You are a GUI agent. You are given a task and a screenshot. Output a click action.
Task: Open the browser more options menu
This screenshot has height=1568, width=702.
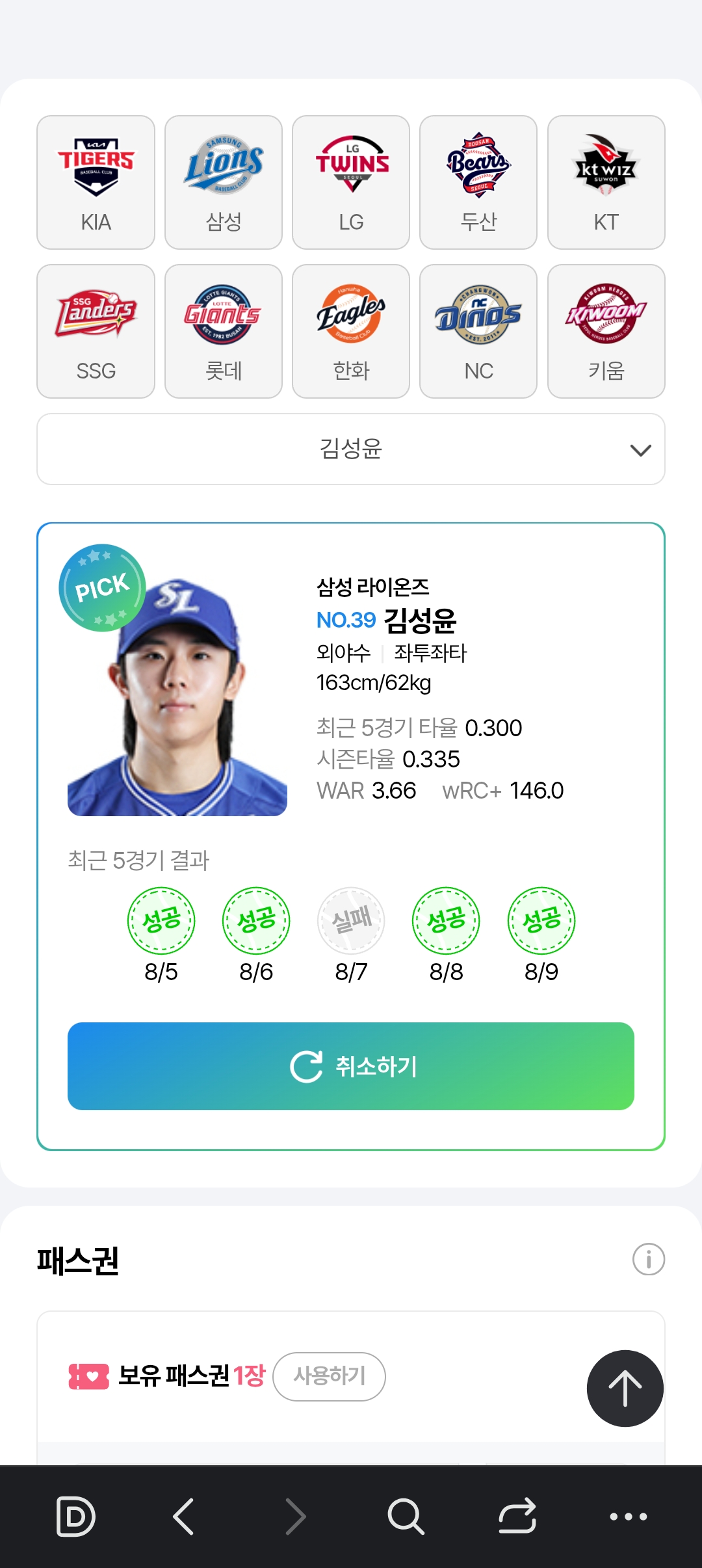[x=629, y=1516]
